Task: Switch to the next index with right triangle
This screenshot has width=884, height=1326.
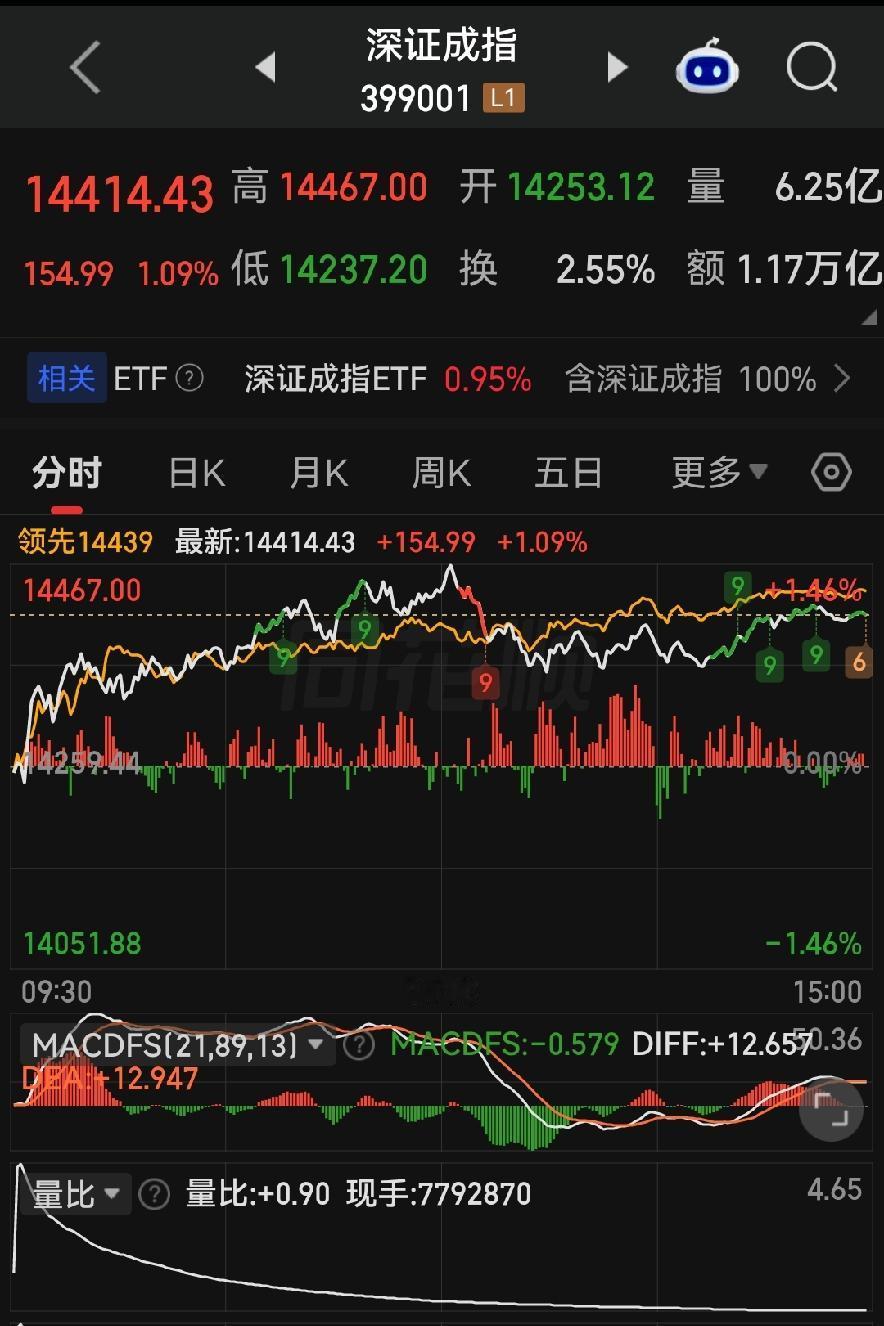Action: coord(617,68)
